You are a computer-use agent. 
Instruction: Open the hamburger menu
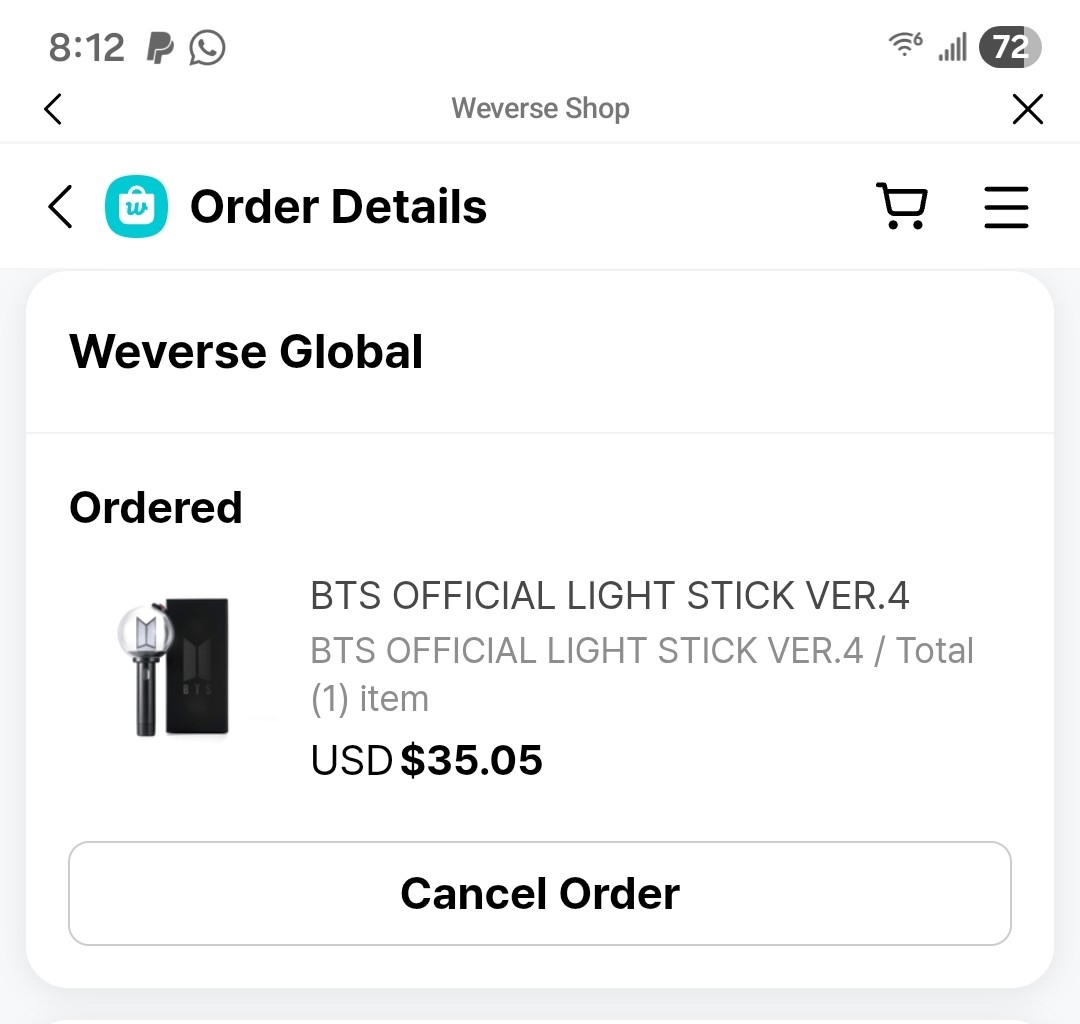tap(1005, 207)
